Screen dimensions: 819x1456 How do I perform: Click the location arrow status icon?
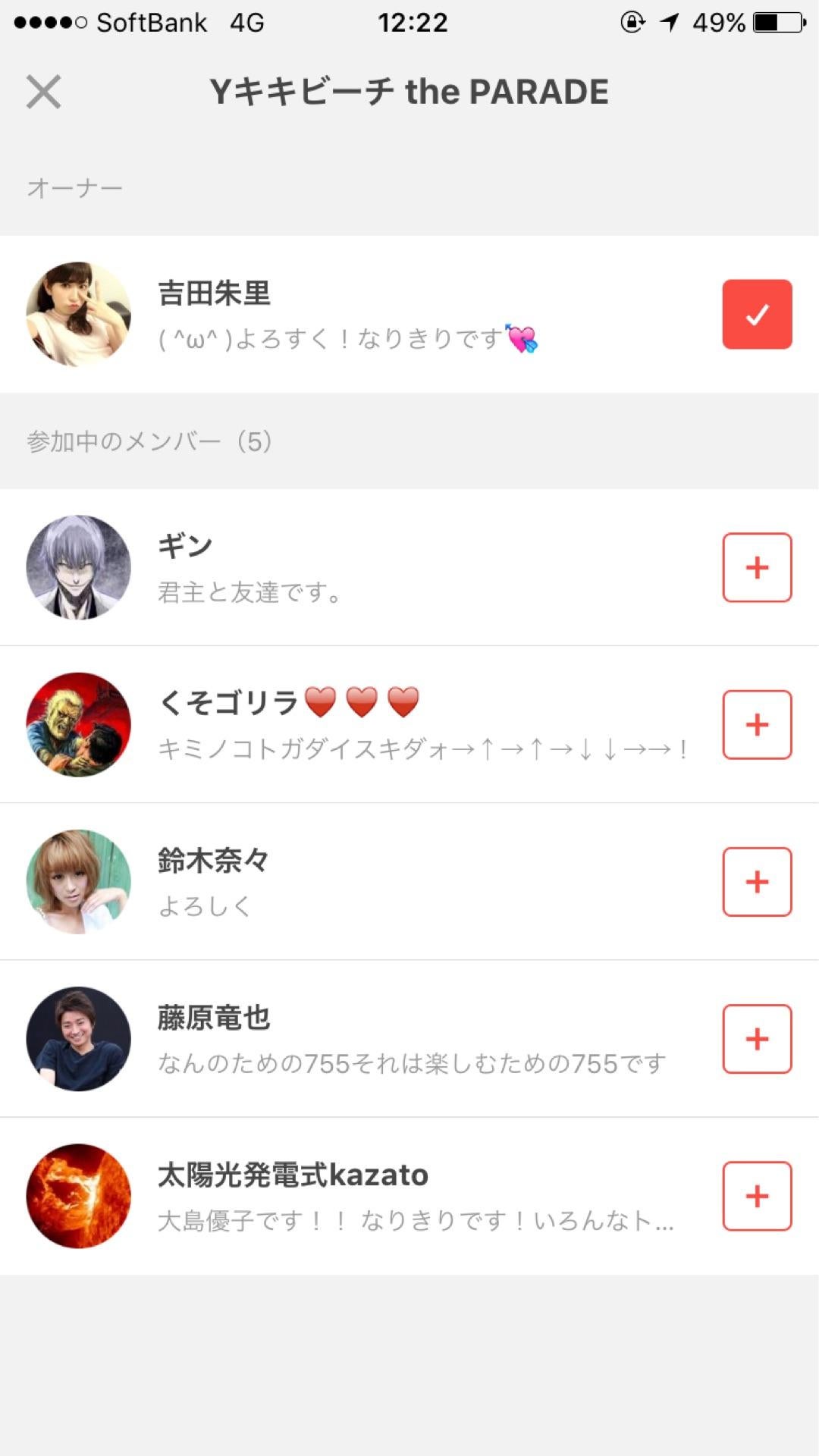667,23
